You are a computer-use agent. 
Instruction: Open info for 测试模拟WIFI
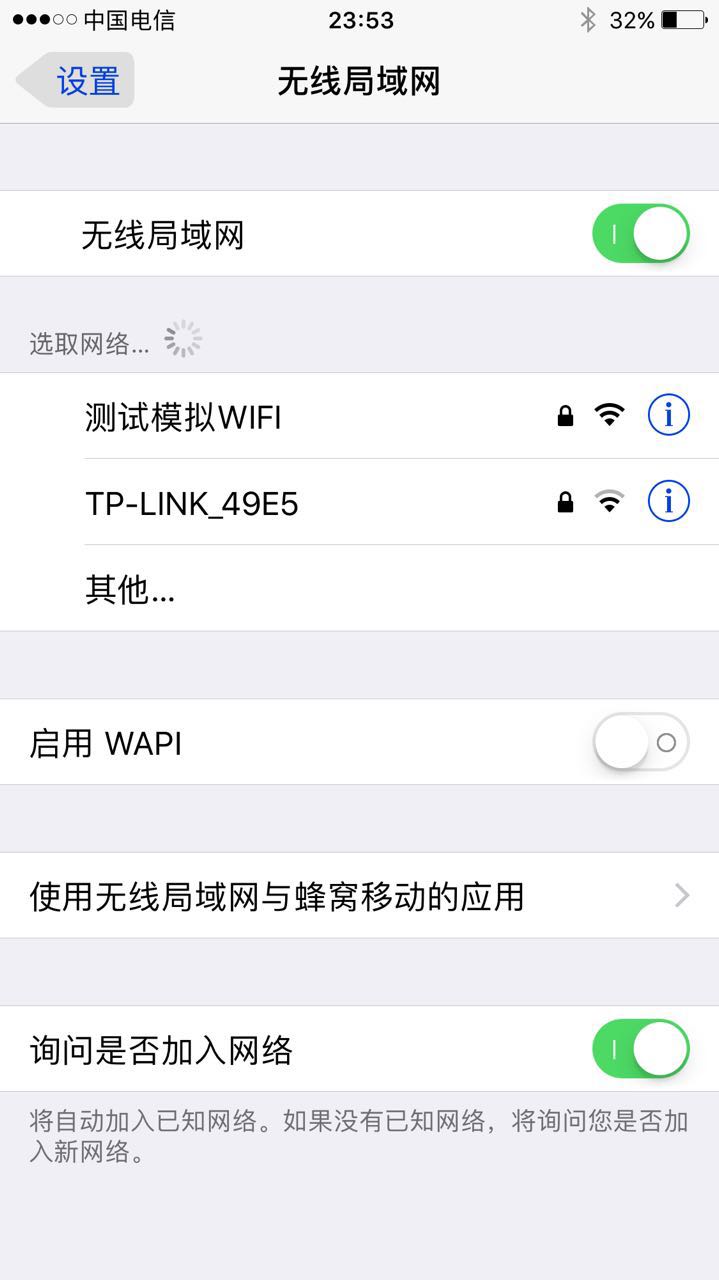click(x=668, y=415)
